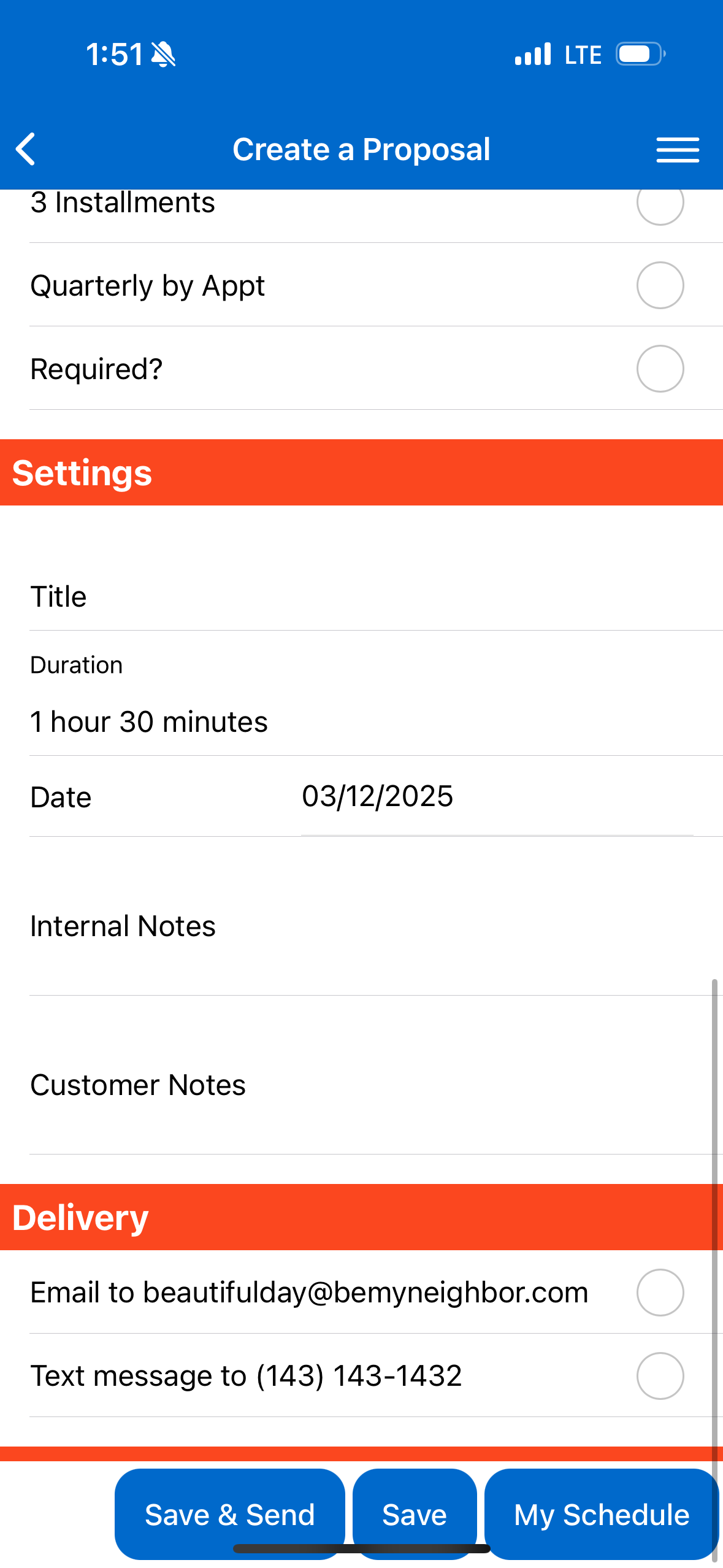723x1568 pixels.
Task: Choose text message to (143) 143-1432
Action: (x=660, y=1376)
